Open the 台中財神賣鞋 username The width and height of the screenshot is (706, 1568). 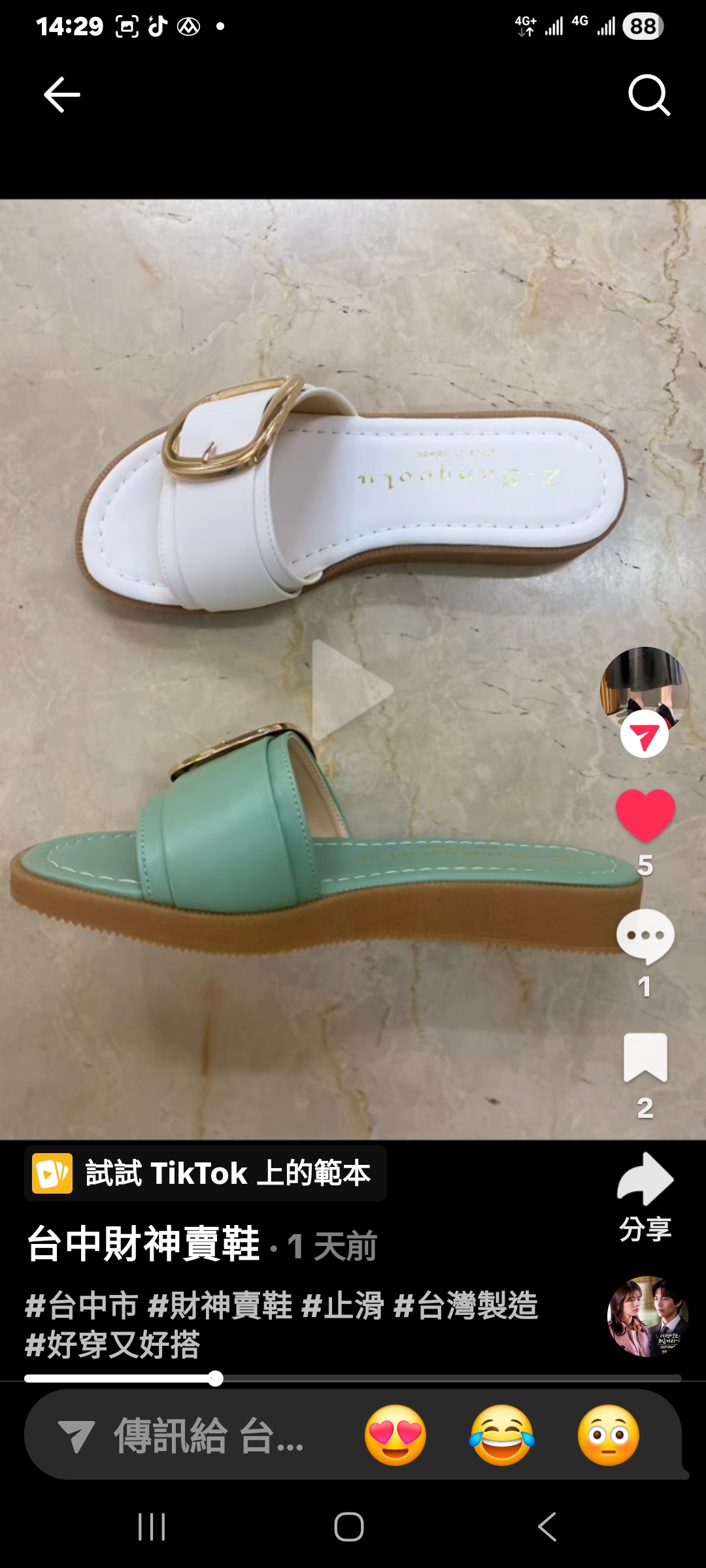pos(144,1244)
